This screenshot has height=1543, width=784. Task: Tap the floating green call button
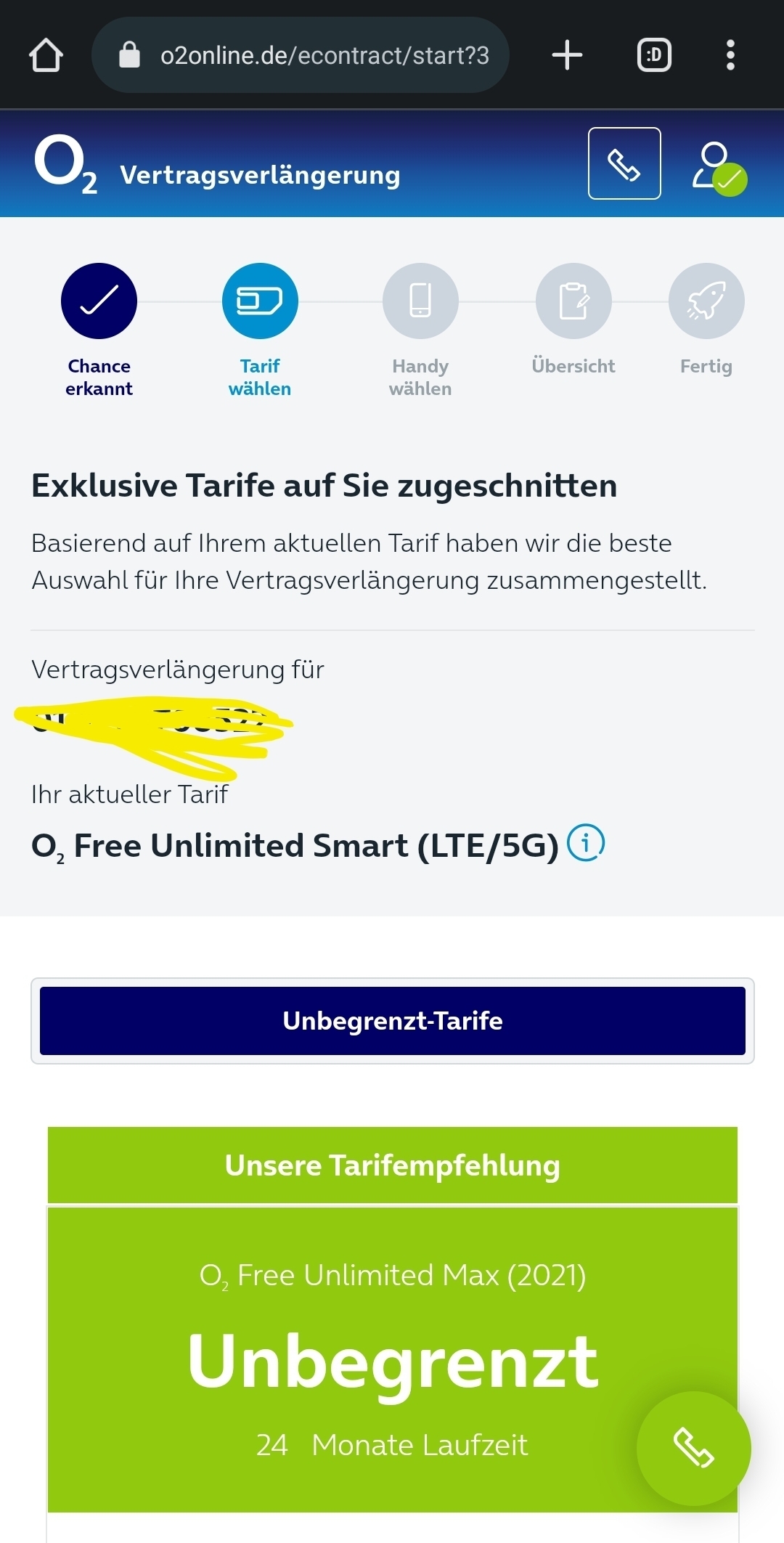click(693, 1448)
